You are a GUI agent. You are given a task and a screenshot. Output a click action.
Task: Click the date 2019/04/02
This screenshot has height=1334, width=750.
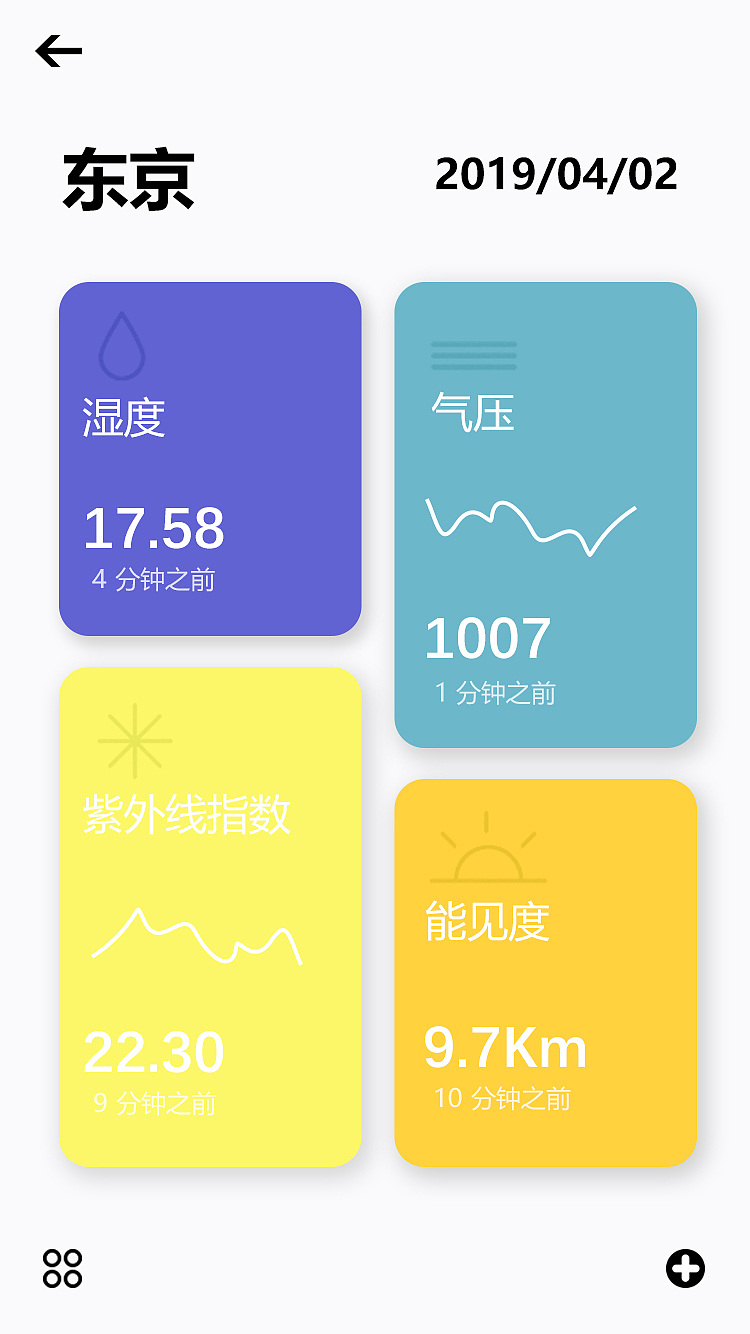tap(556, 175)
